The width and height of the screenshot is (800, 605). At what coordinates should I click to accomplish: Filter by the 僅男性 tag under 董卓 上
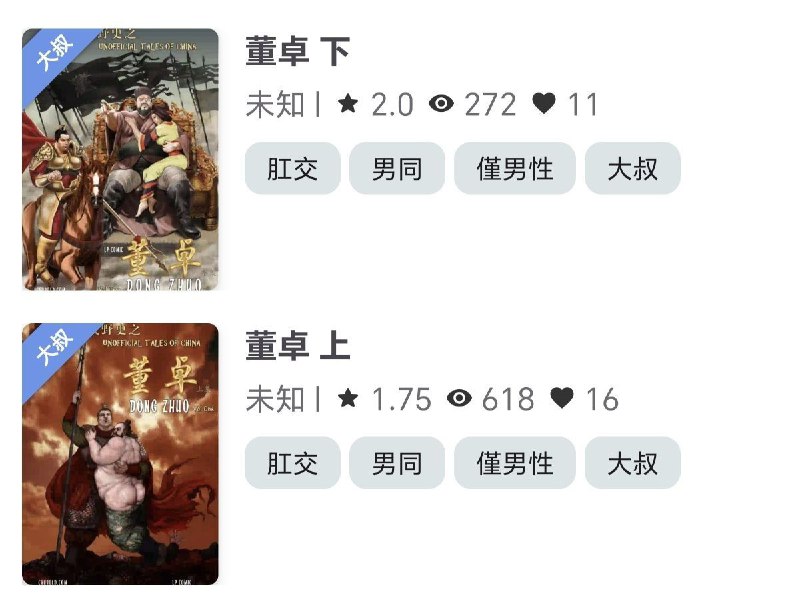[x=515, y=463]
